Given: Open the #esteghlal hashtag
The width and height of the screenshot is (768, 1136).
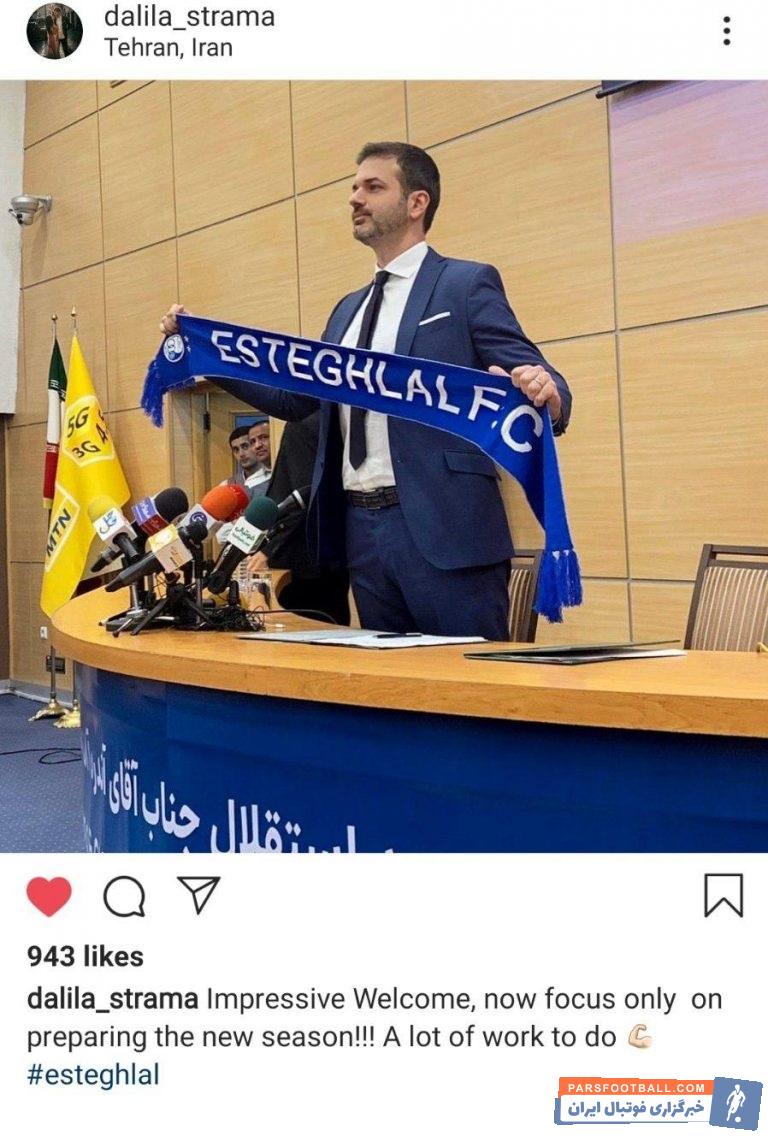Looking at the screenshot, I should point(93,1075).
